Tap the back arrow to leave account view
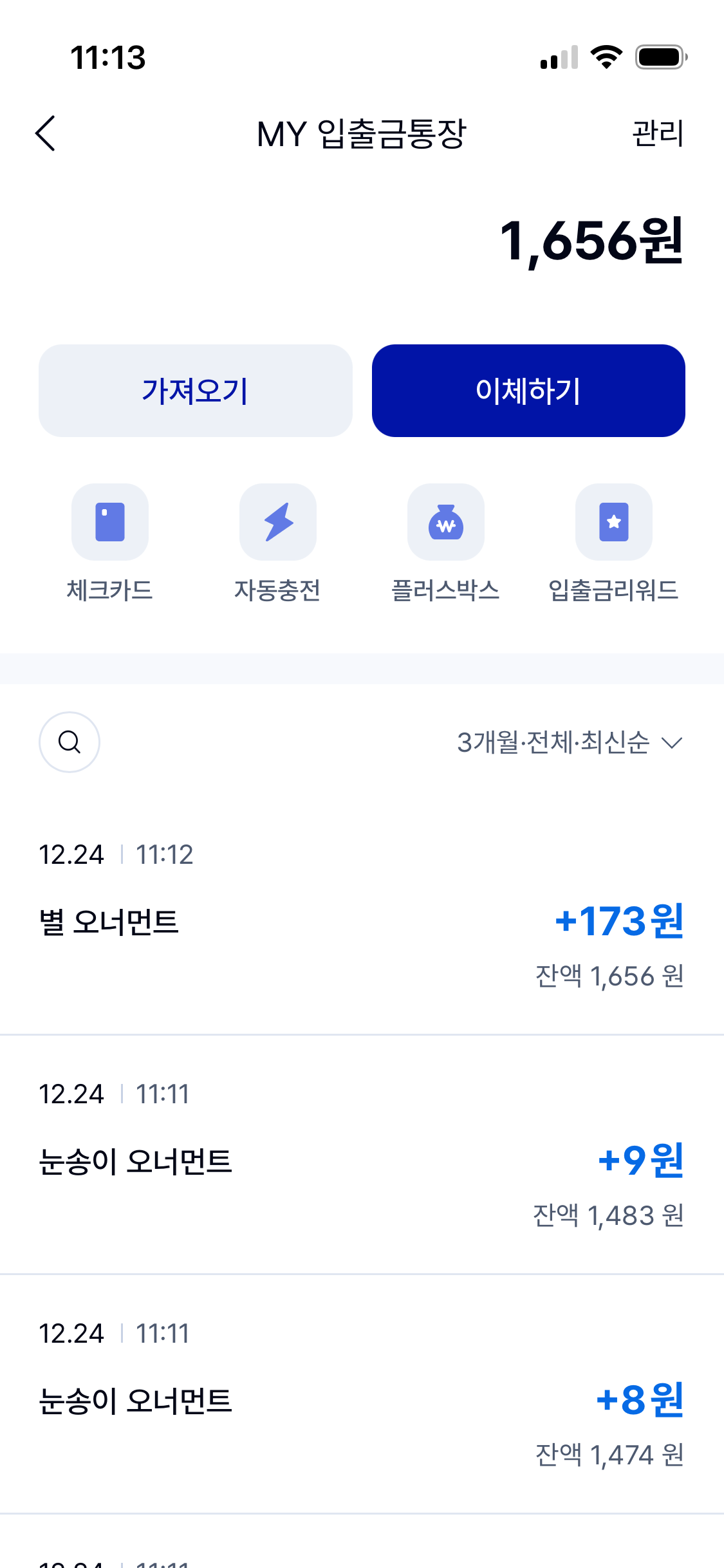724x1568 pixels. pyautogui.click(x=45, y=133)
